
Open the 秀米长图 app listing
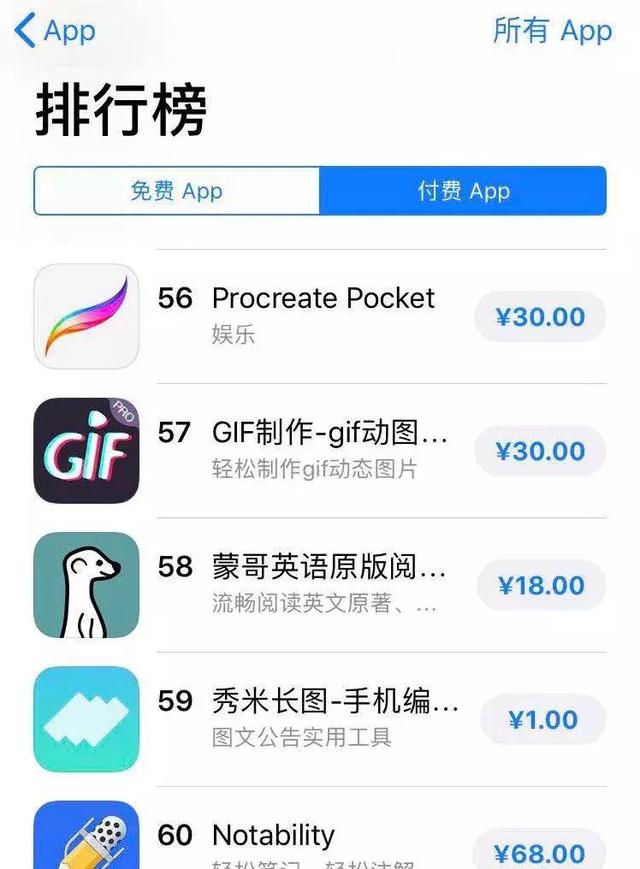pyautogui.click(x=335, y=702)
